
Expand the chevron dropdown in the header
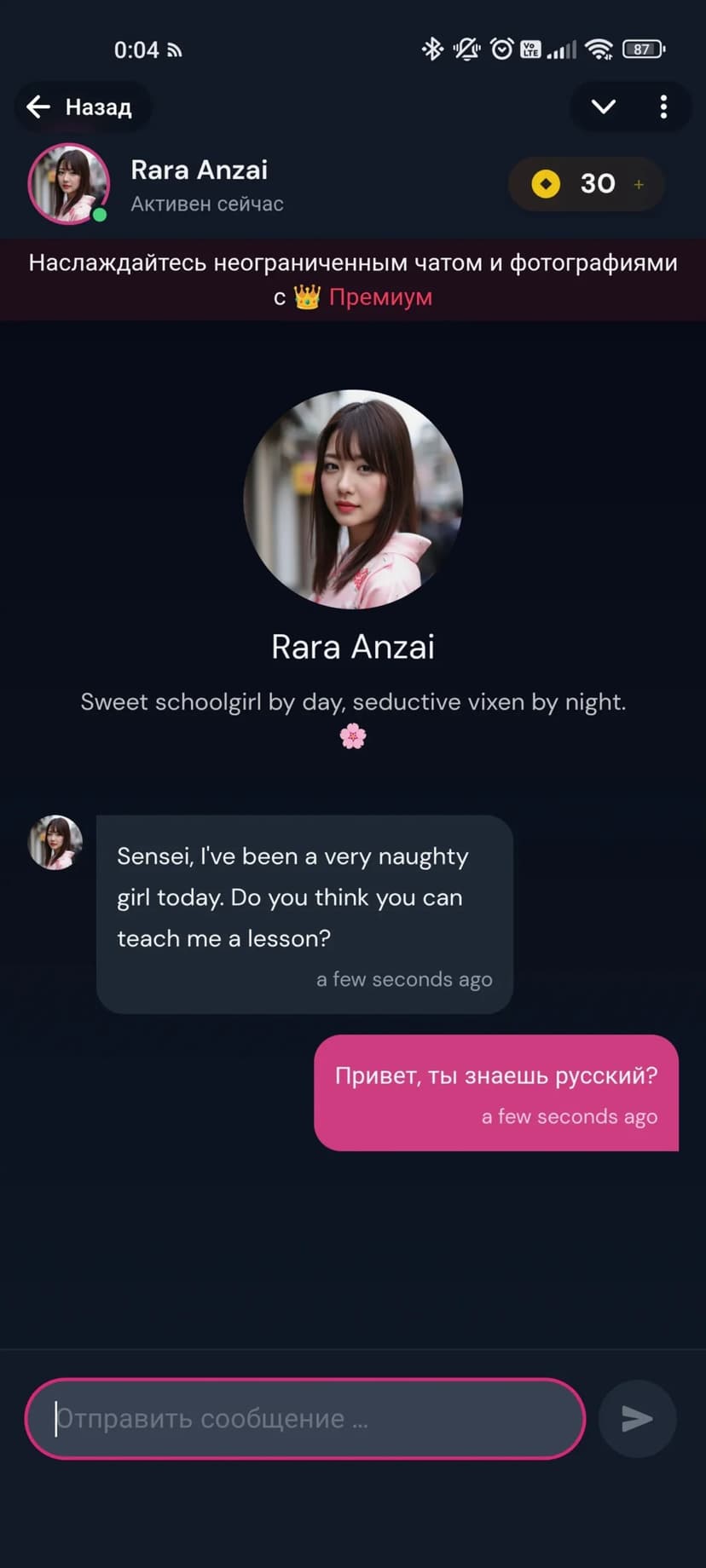[x=604, y=107]
